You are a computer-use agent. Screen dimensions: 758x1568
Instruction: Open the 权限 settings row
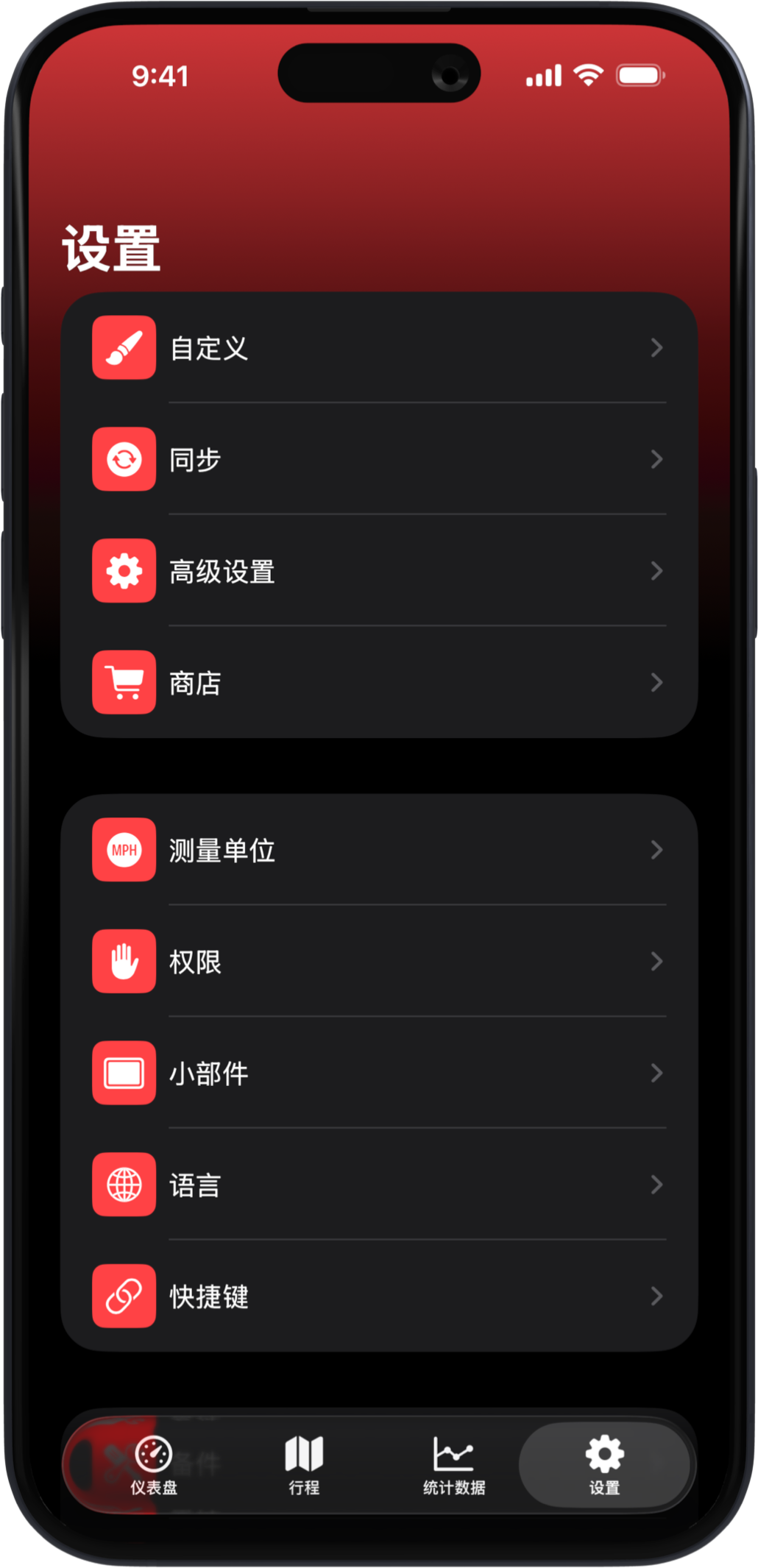tap(379, 962)
